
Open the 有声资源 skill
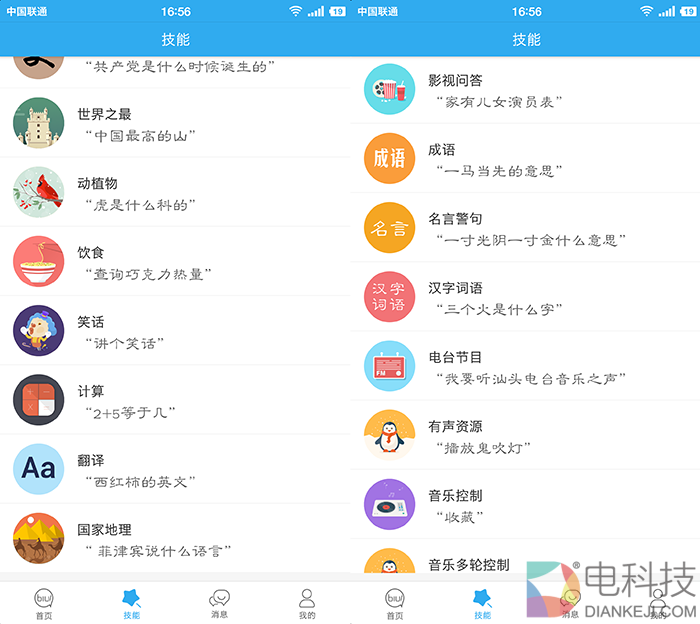click(525, 435)
